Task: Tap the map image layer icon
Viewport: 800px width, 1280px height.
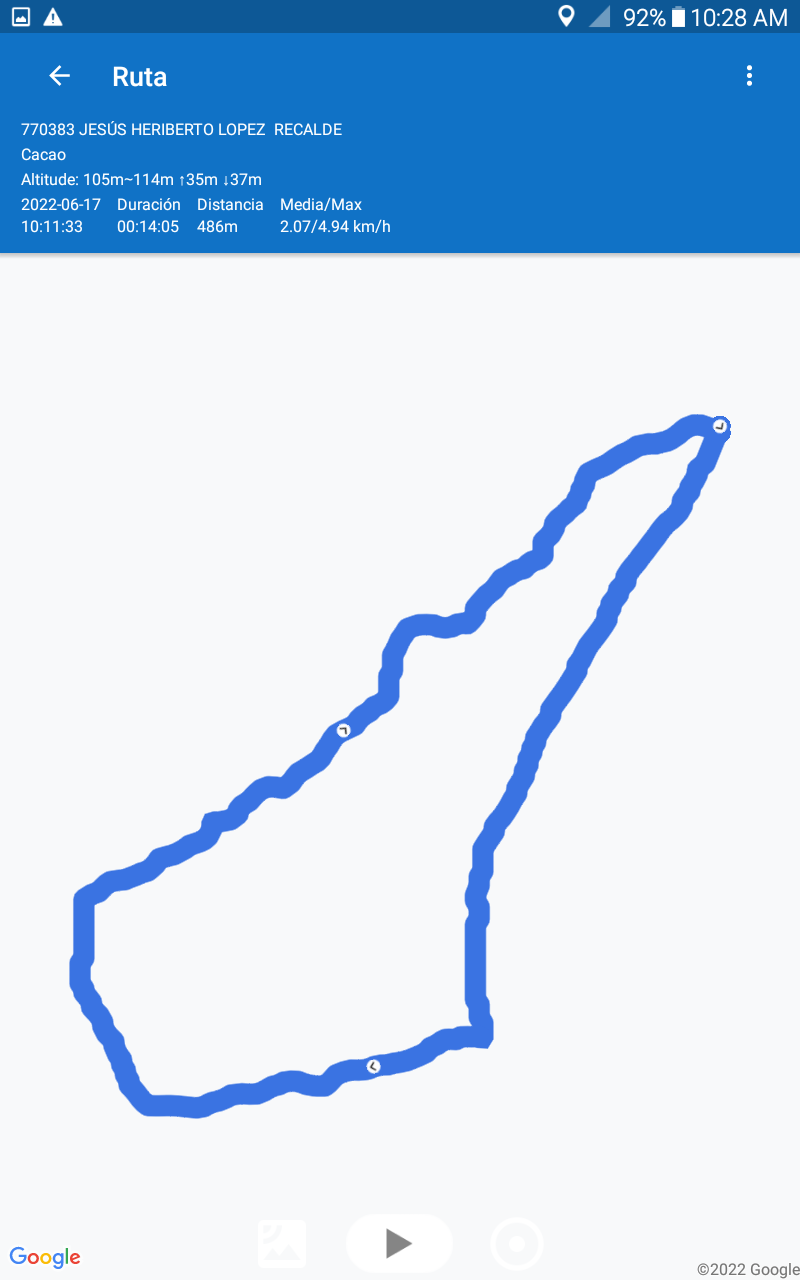Action: [282, 1244]
